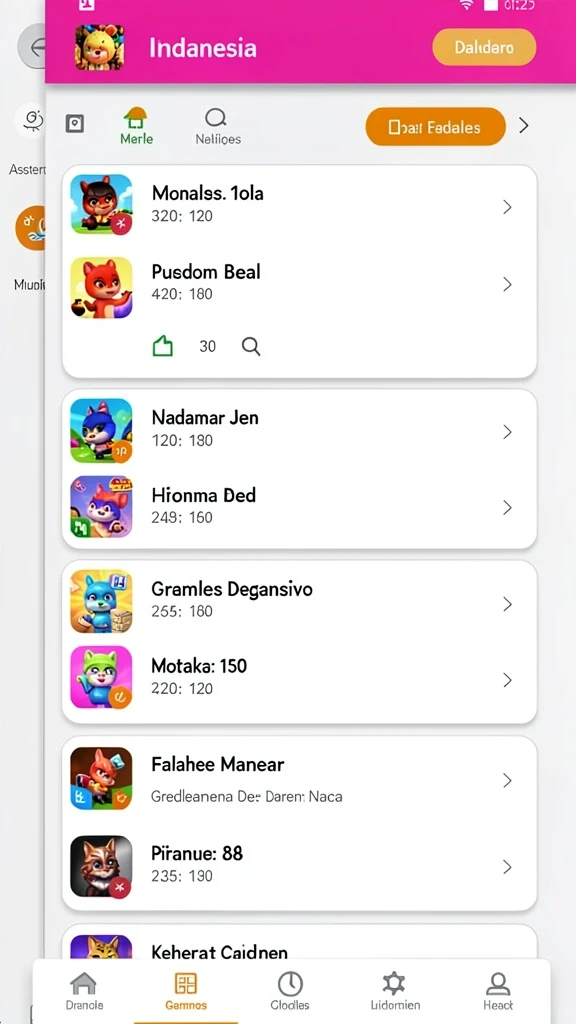Screen dimensions: 576x1024
Task: Switch to the Merle tab
Action: pyautogui.click(x=136, y=126)
